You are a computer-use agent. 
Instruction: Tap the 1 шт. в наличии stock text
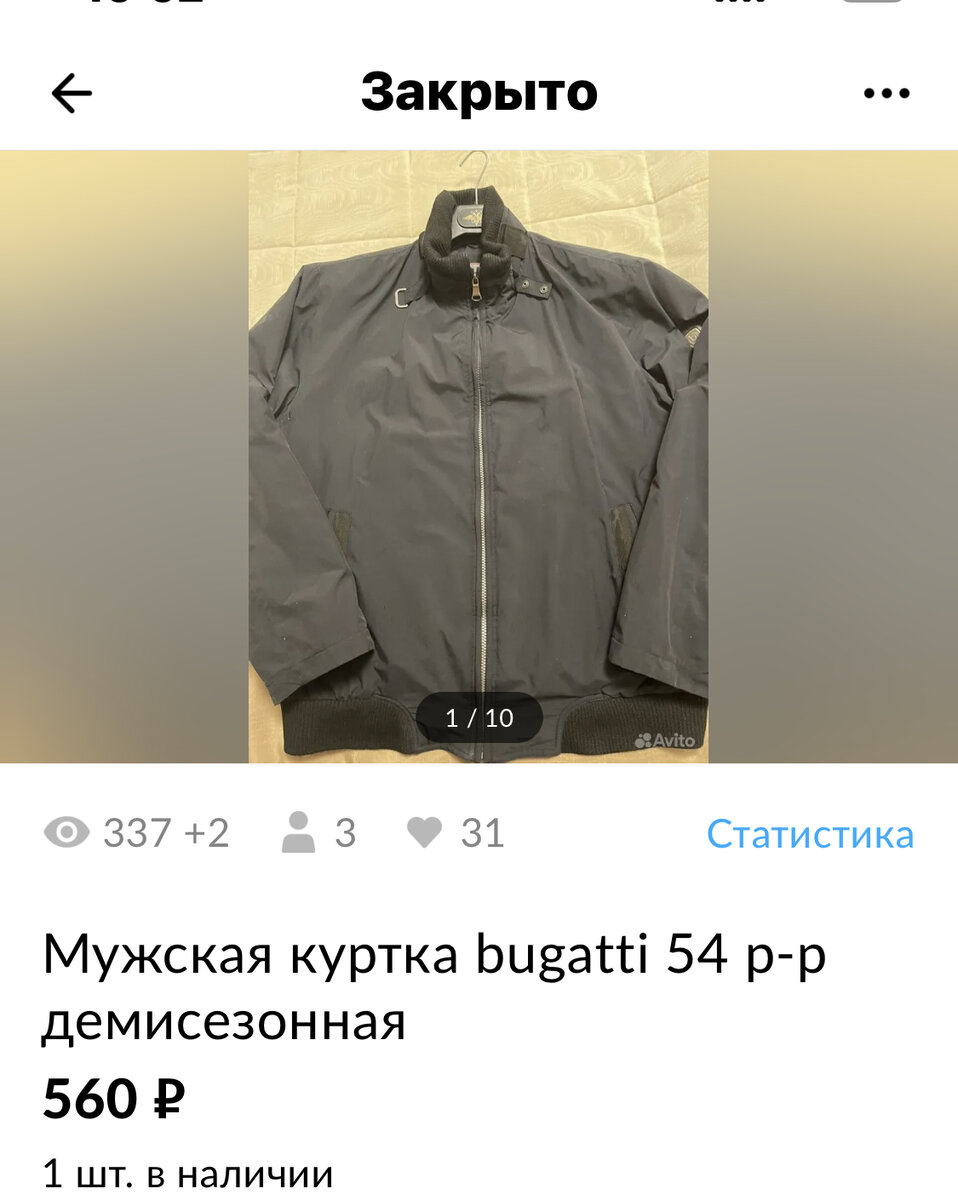[185, 1170]
